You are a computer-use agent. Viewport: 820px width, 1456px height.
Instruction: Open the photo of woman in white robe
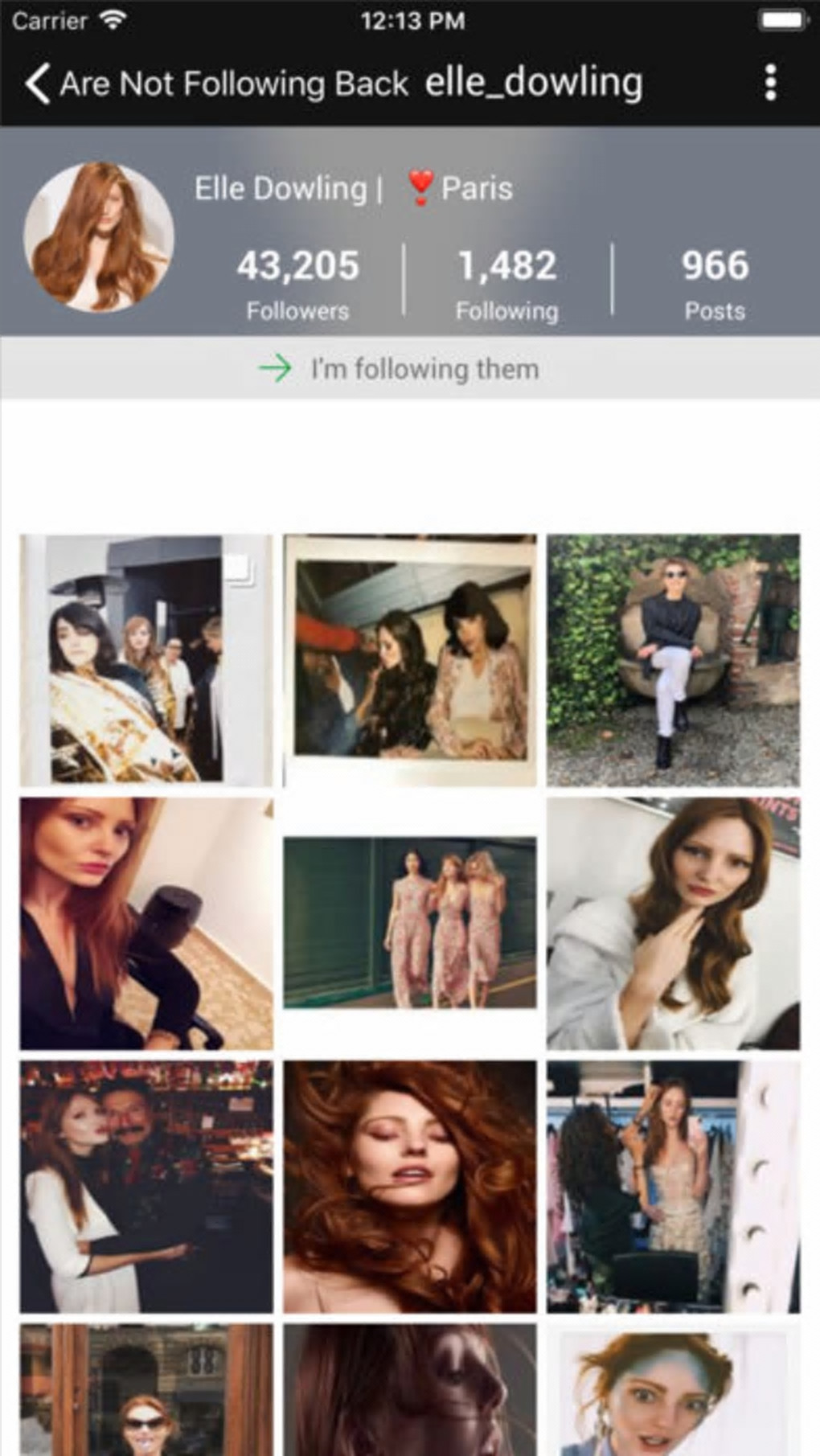tap(673, 923)
